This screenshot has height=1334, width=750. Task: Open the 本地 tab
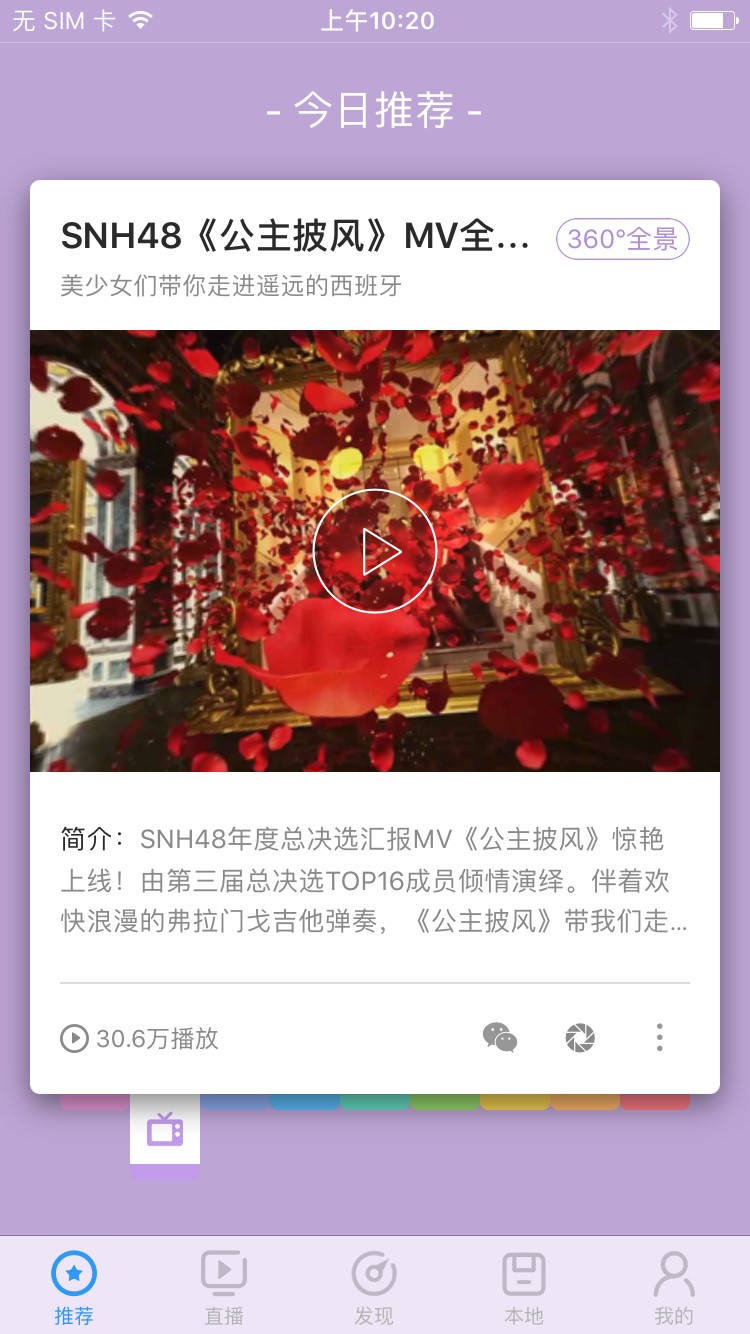(523, 1288)
